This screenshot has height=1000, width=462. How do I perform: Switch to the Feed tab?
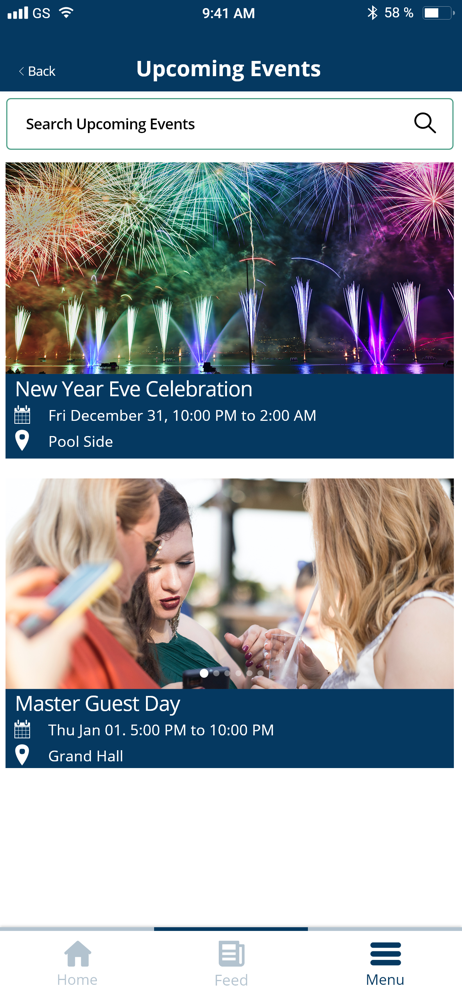click(x=231, y=963)
